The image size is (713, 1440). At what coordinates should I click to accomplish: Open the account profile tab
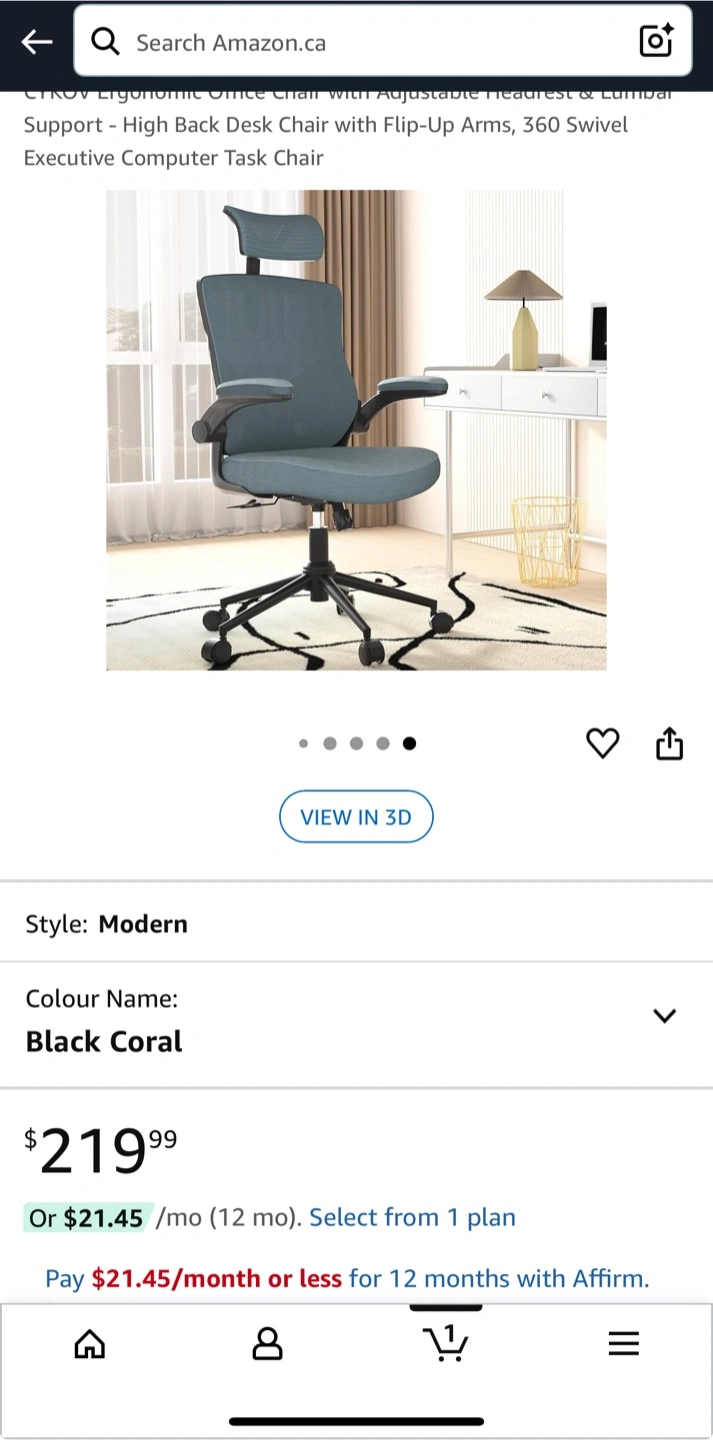(267, 1344)
